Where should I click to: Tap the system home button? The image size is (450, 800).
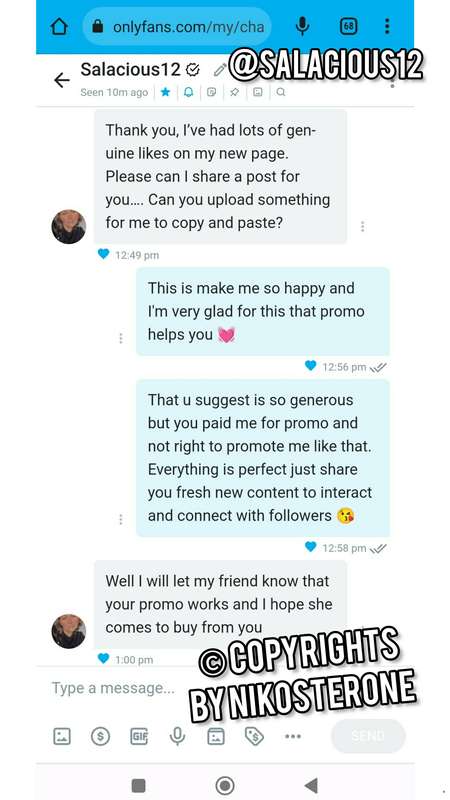[x=225, y=785]
